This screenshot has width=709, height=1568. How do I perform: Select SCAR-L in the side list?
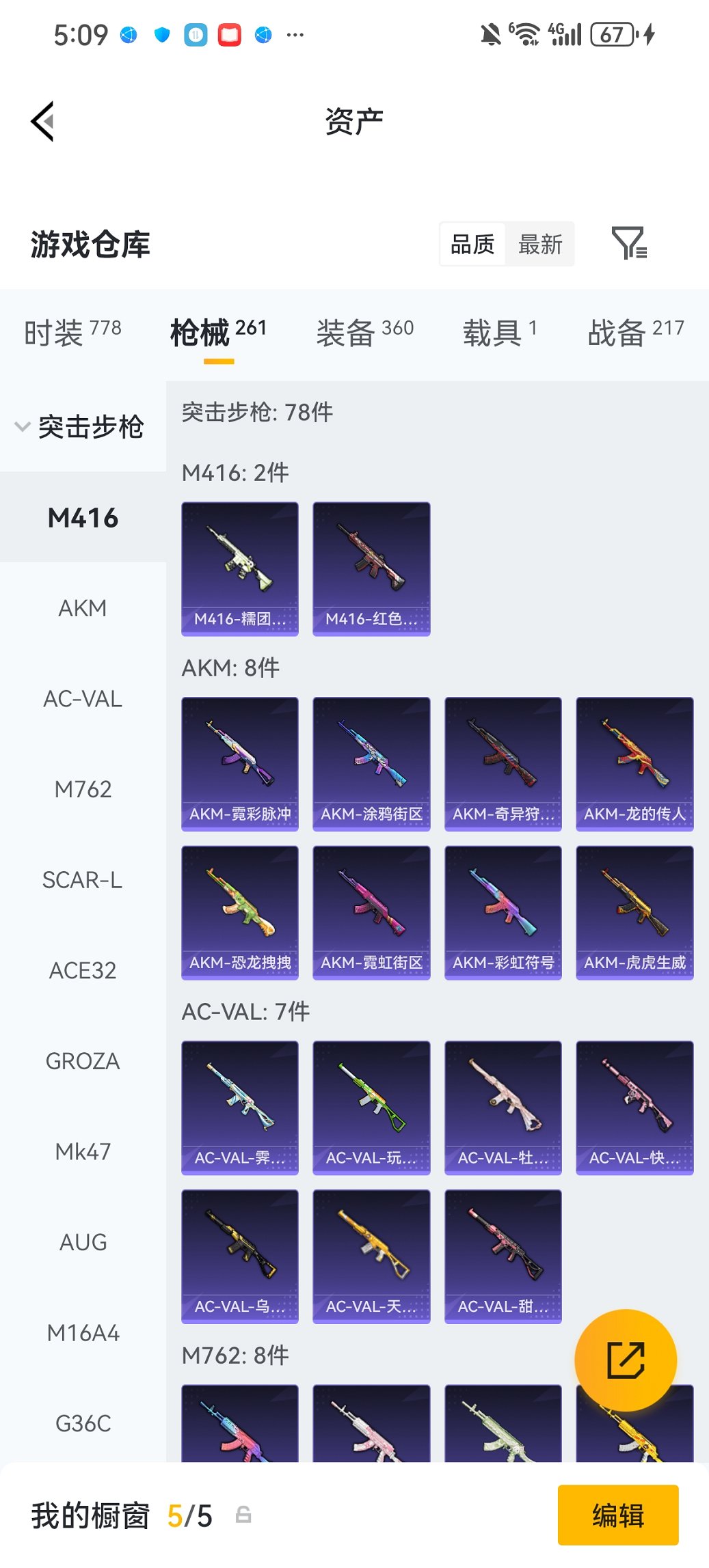(x=83, y=880)
